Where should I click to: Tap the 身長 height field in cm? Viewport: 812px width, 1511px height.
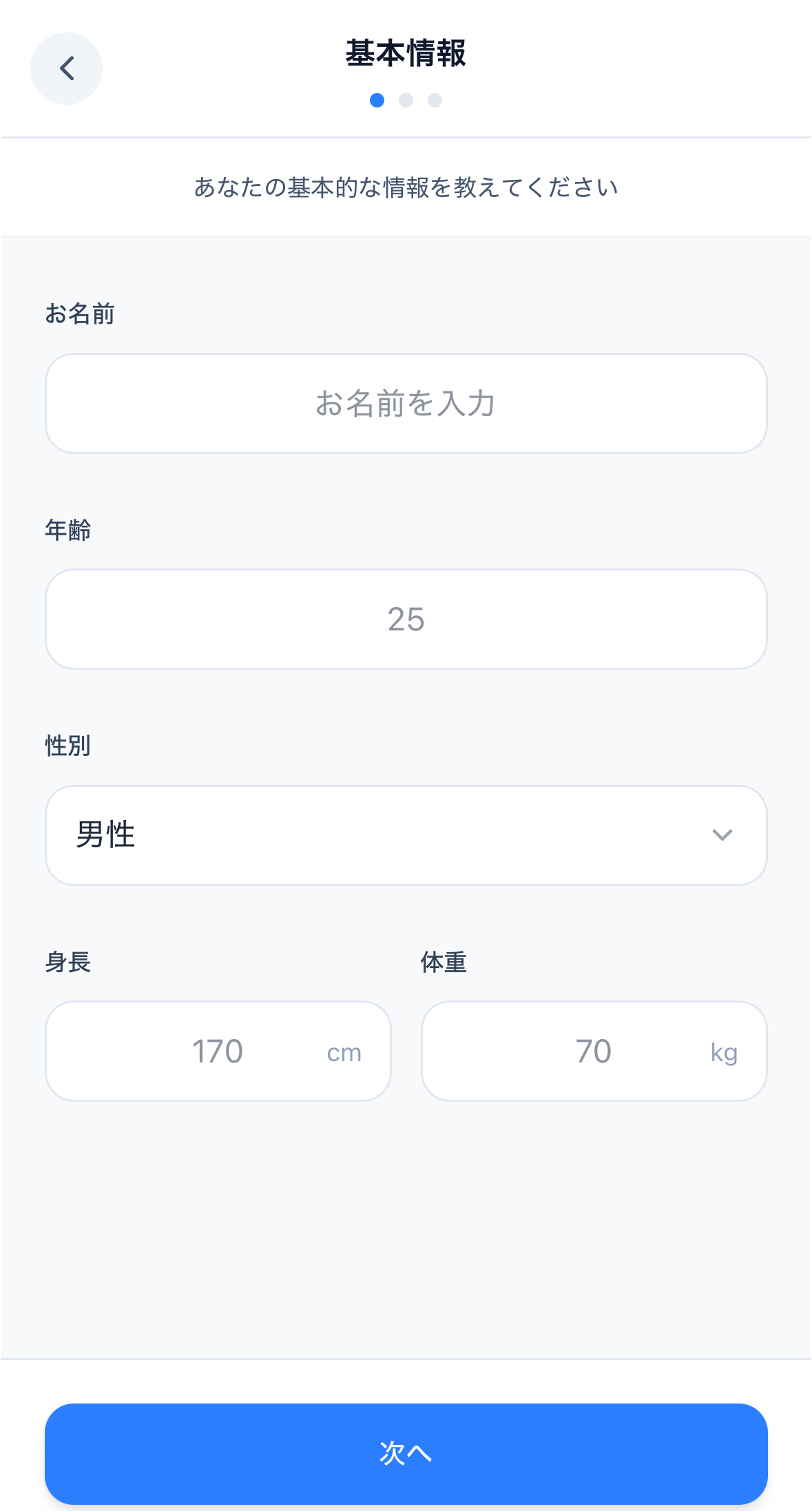coord(218,1051)
